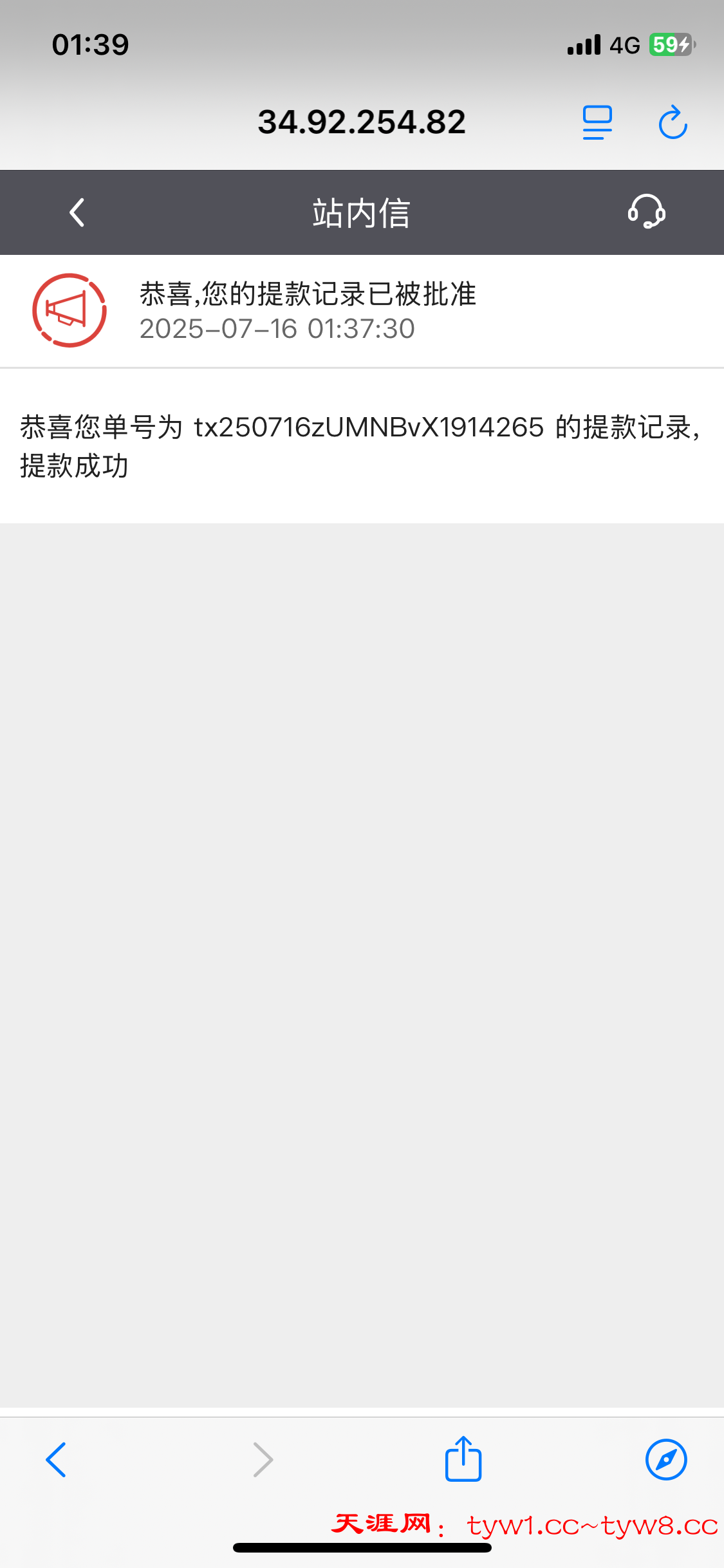Tap the share icon in Safari toolbar

(x=463, y=1459)
